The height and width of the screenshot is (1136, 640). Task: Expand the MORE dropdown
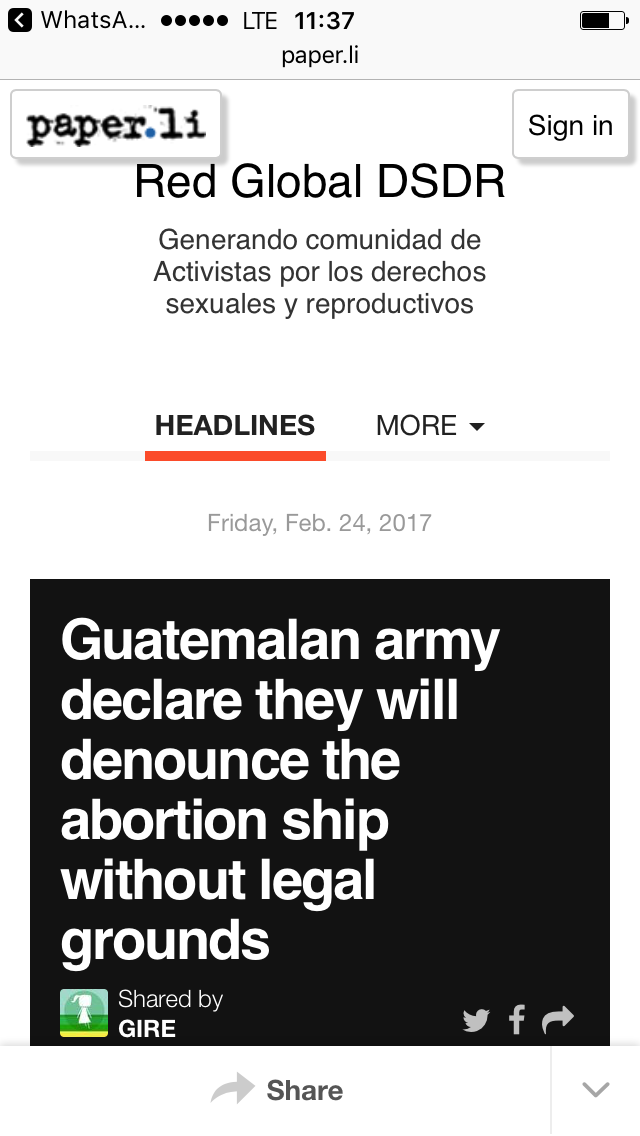[430, 426]
